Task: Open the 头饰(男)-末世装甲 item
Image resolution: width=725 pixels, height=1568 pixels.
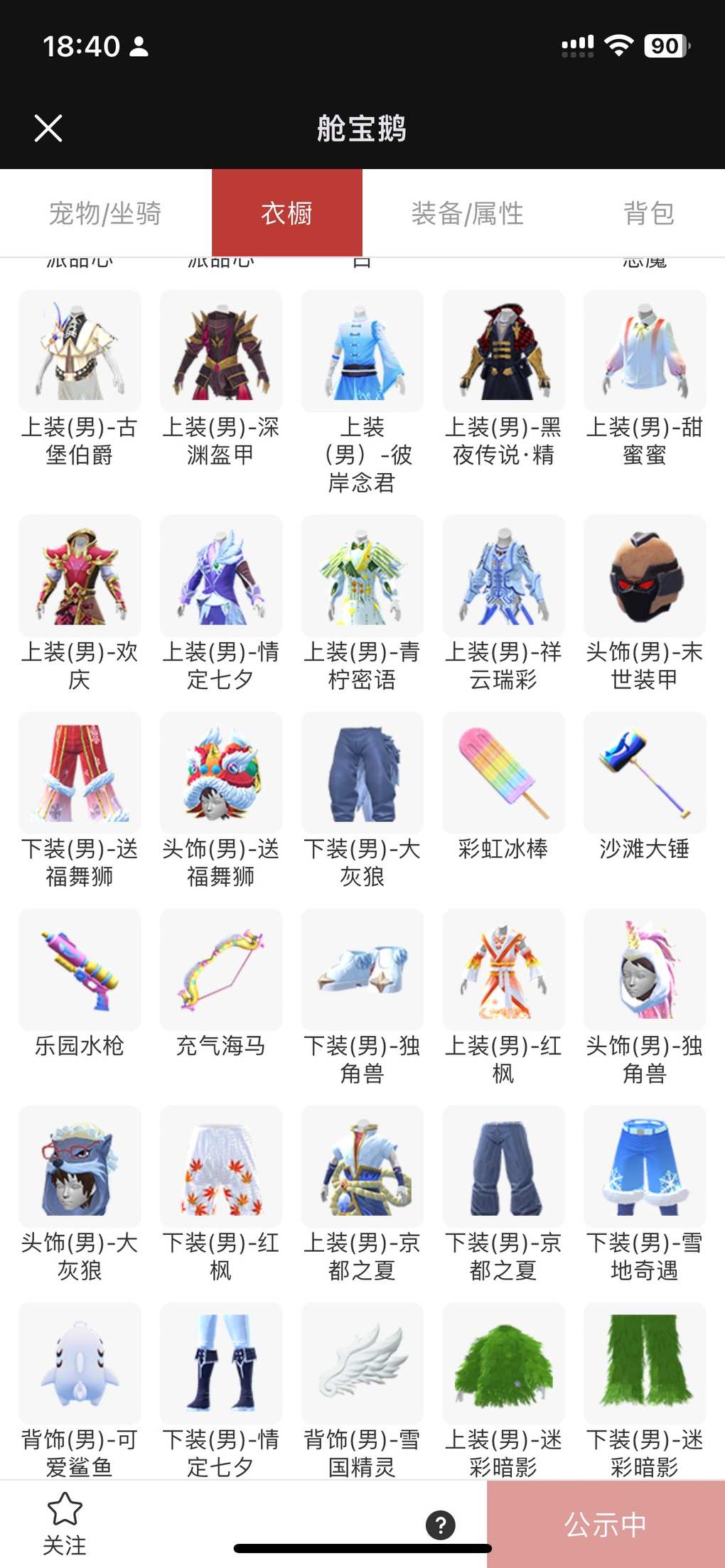Action: click(x=645, y=576)
